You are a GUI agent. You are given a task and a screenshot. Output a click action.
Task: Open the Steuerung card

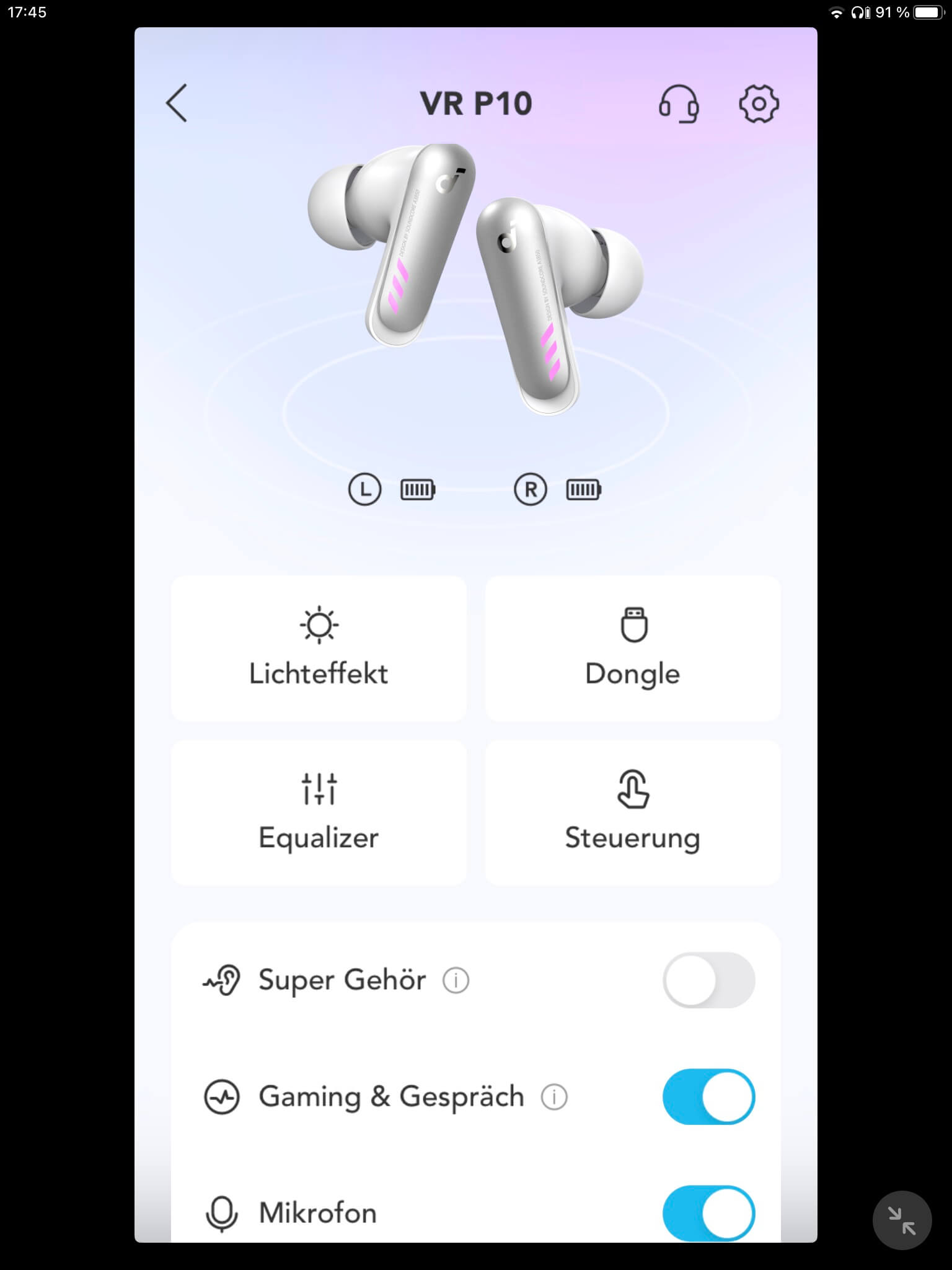coord(632,812)
